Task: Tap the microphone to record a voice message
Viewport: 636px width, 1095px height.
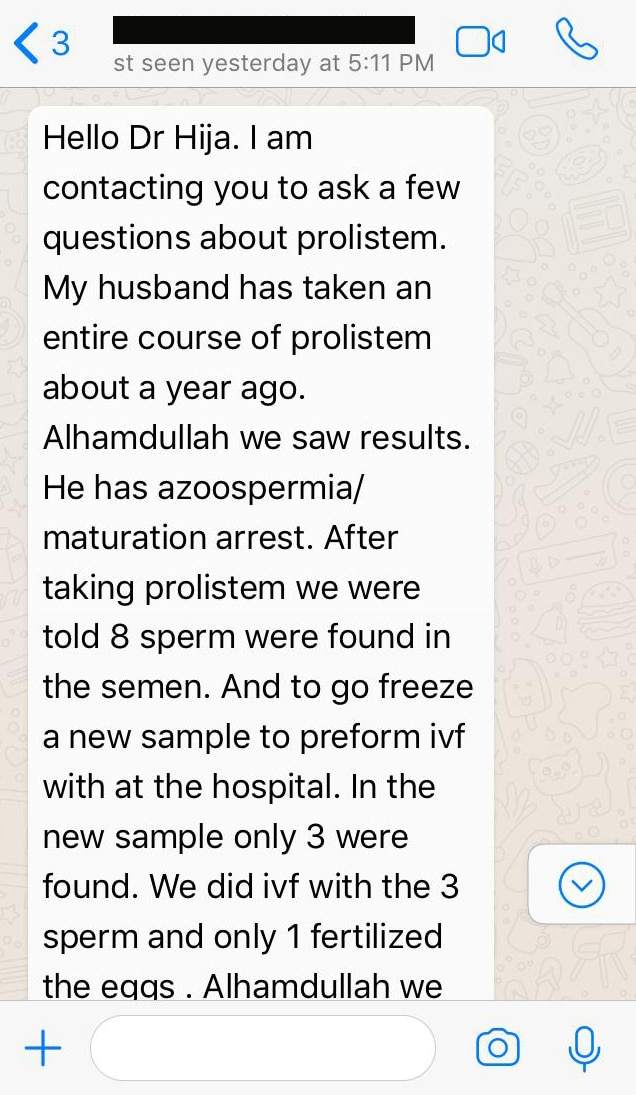Action: tap(583, 1048)
